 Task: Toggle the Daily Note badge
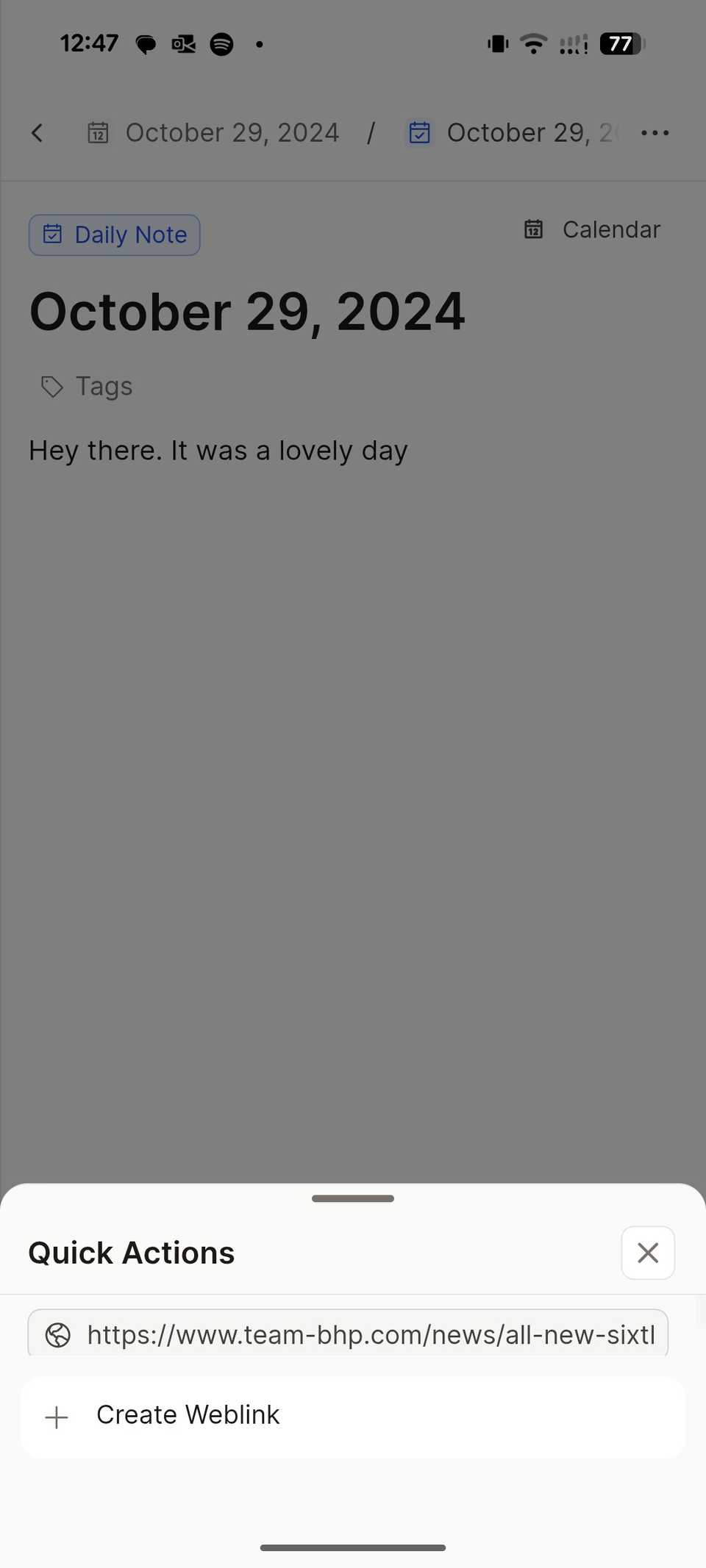coord(114,234)
